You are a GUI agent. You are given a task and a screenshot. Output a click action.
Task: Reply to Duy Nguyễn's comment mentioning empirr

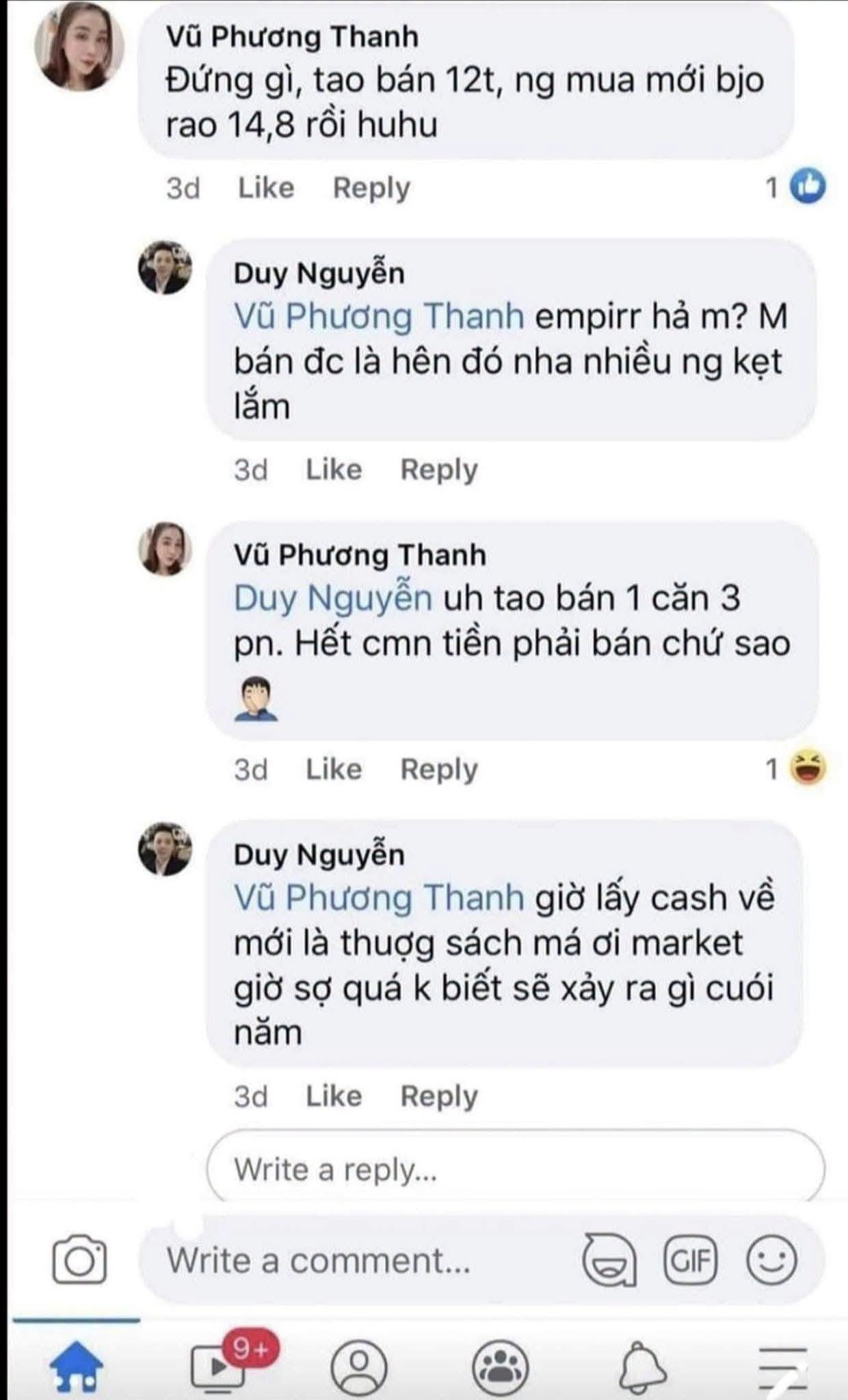pos(439,471)
